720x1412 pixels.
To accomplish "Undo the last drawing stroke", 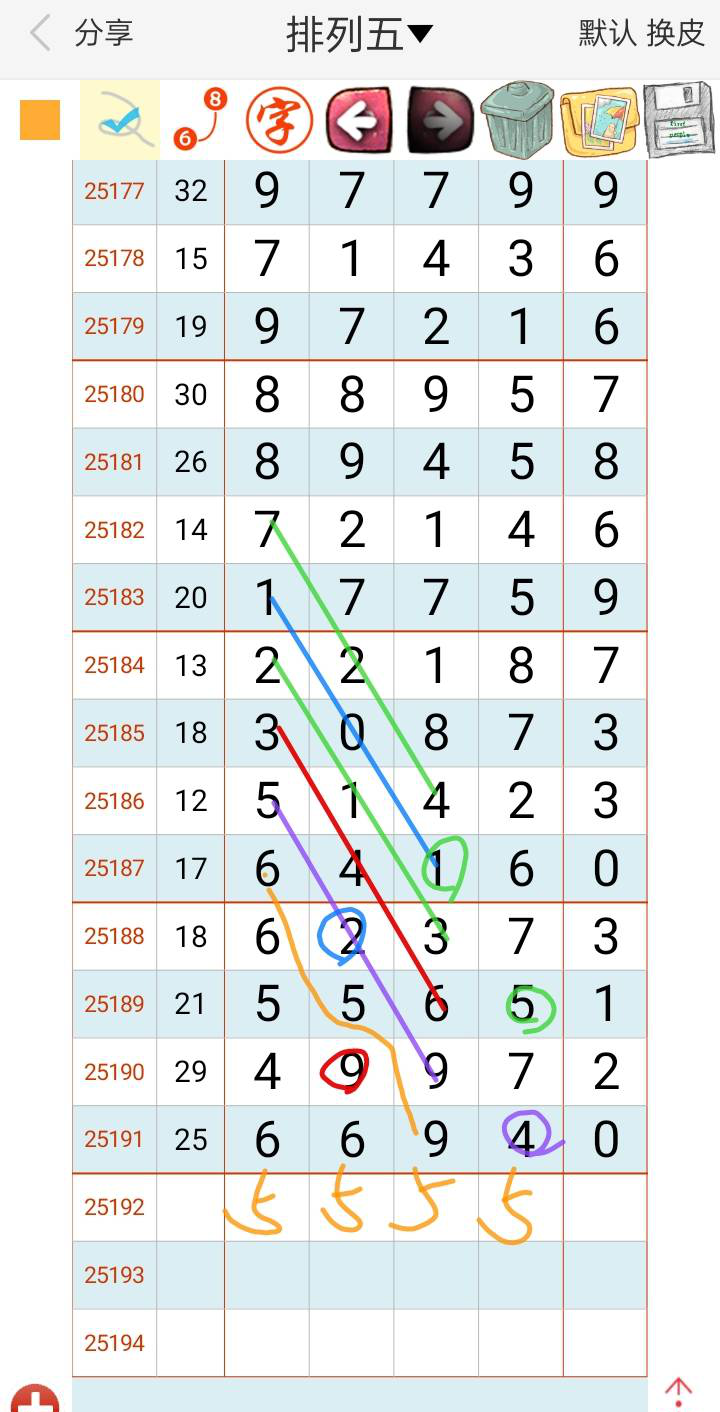I will [x=358, y=120].
